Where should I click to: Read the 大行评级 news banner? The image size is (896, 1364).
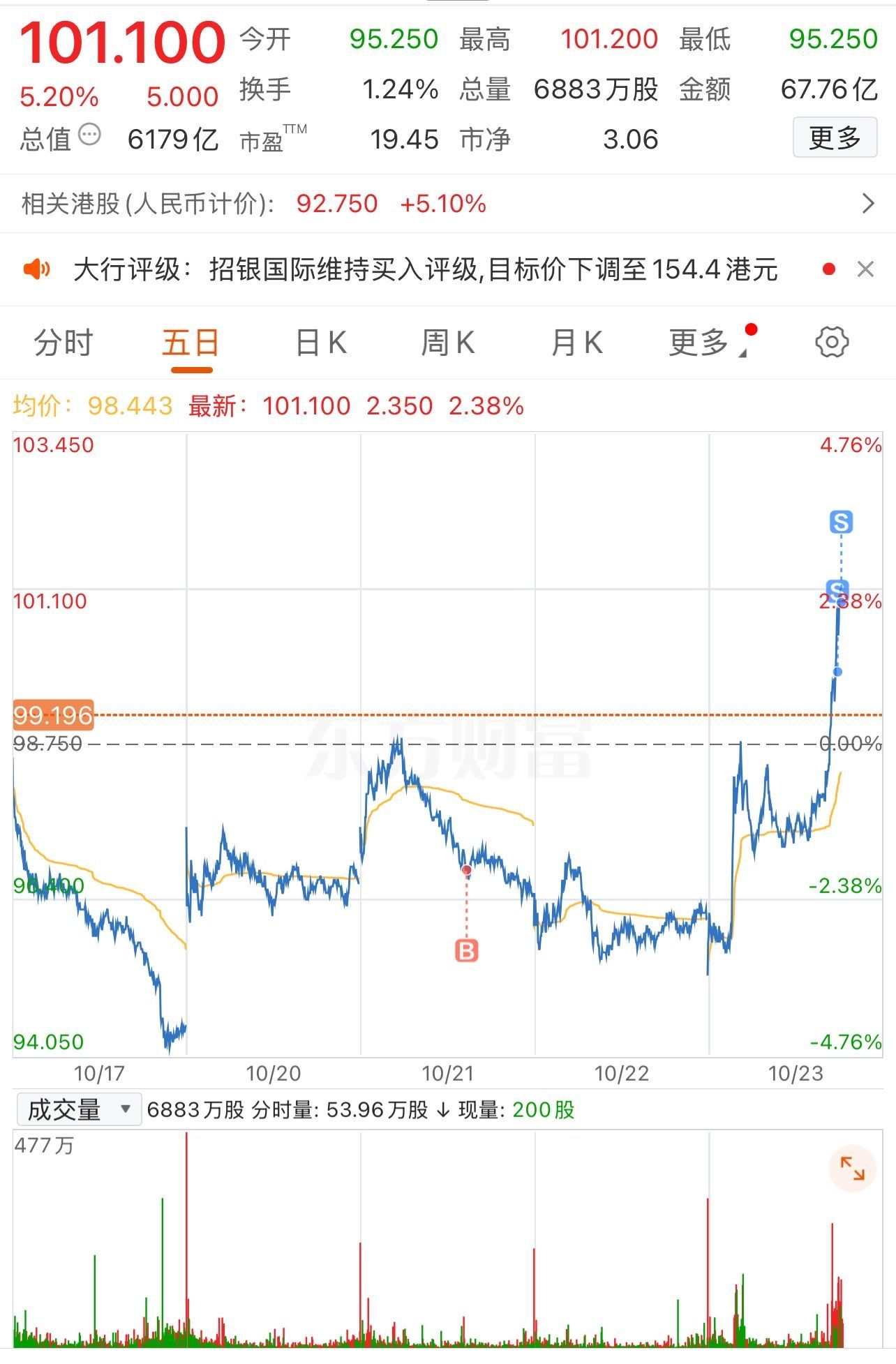pos(425,269)
